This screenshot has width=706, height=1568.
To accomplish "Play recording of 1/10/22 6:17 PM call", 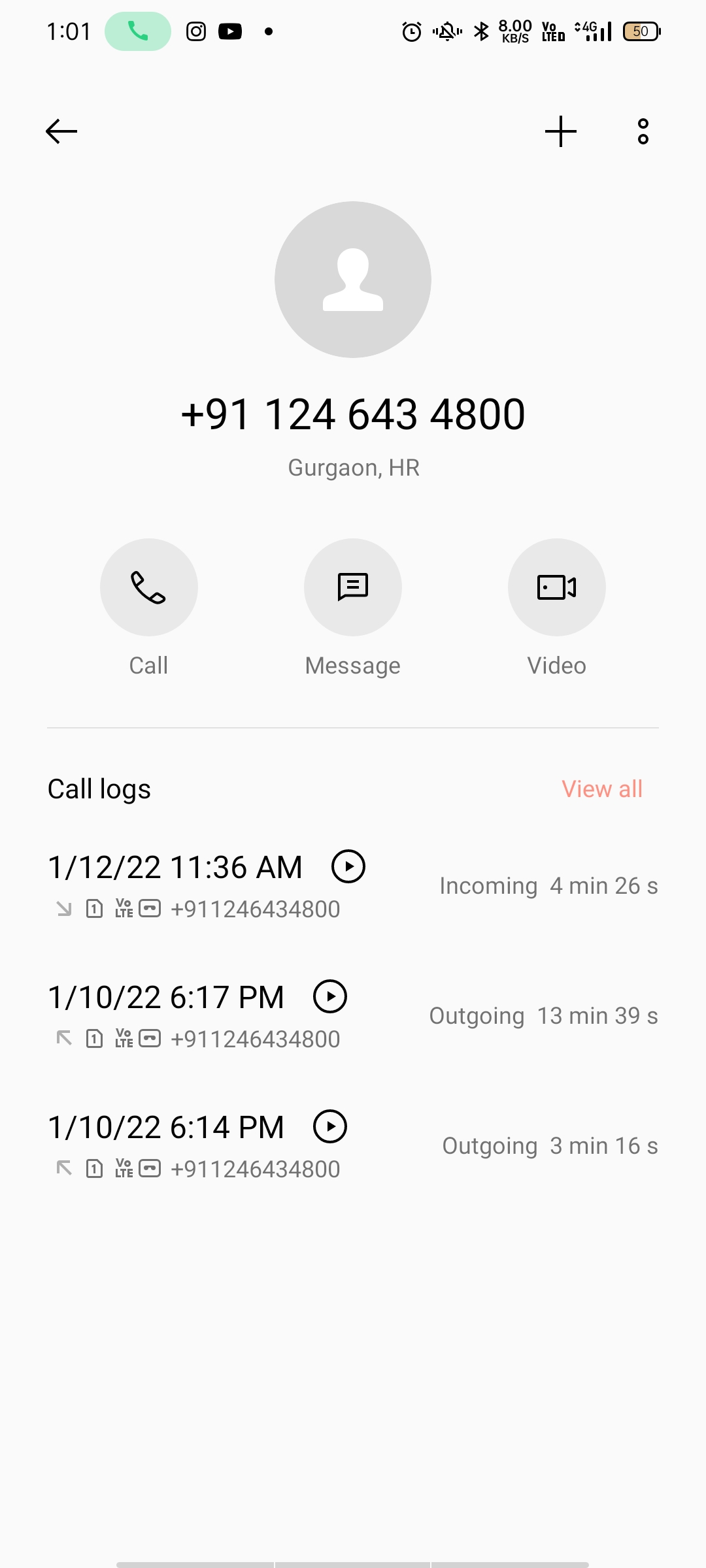I will (x=330, y=997).
